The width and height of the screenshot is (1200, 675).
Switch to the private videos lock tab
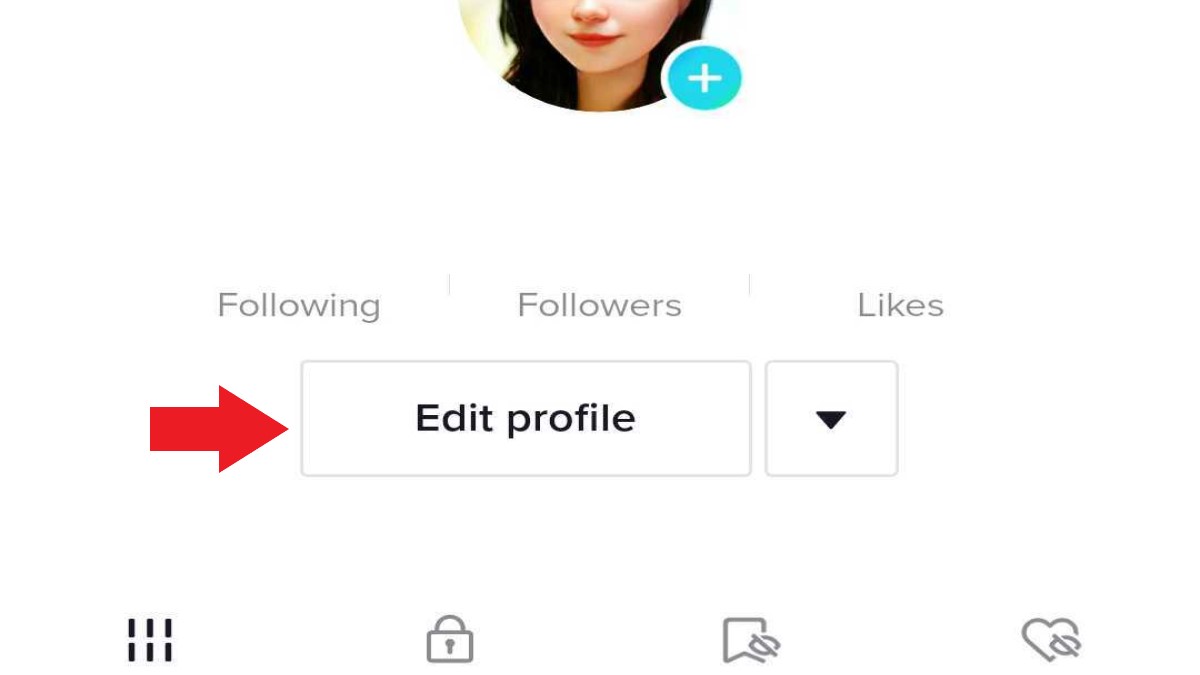pos(450,640)
